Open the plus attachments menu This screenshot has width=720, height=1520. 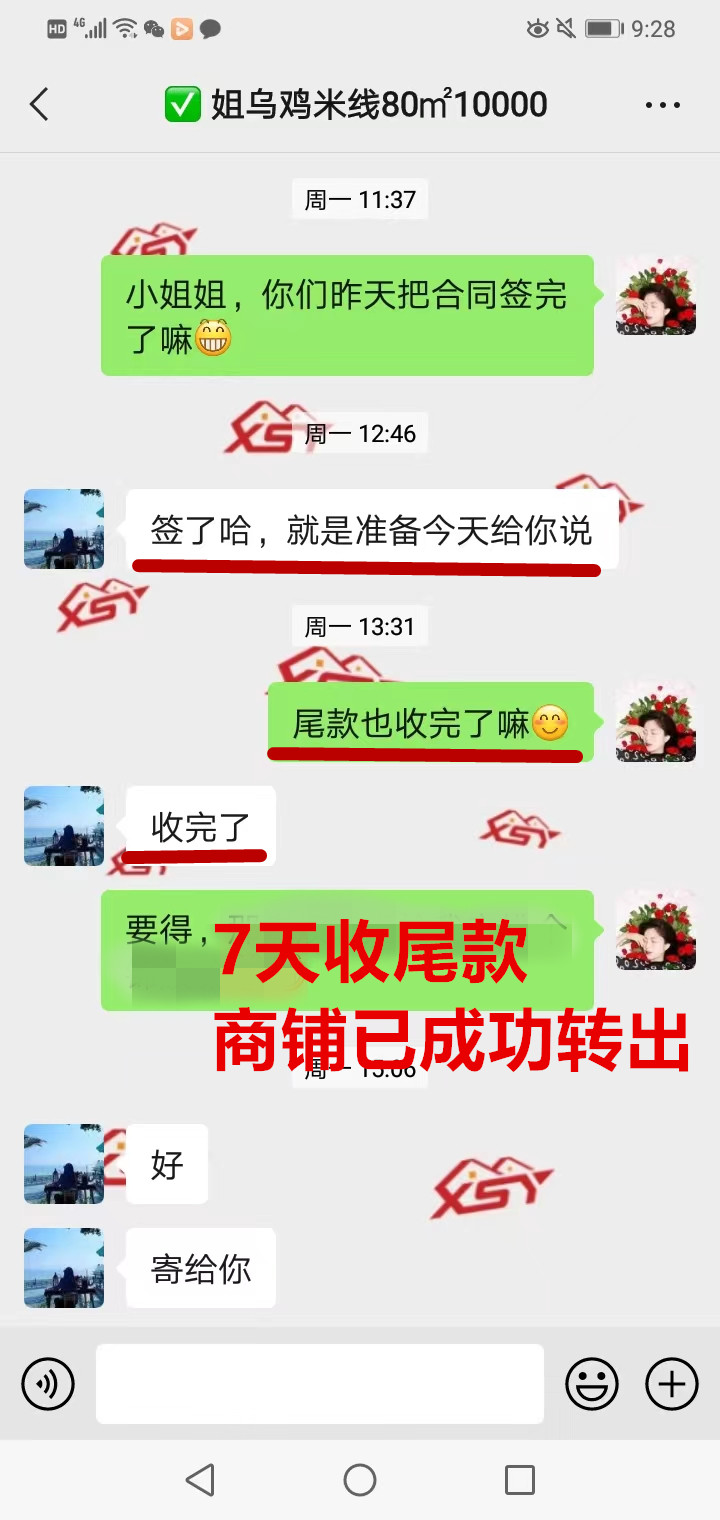pyautogui.click(x=672, y=1384)
